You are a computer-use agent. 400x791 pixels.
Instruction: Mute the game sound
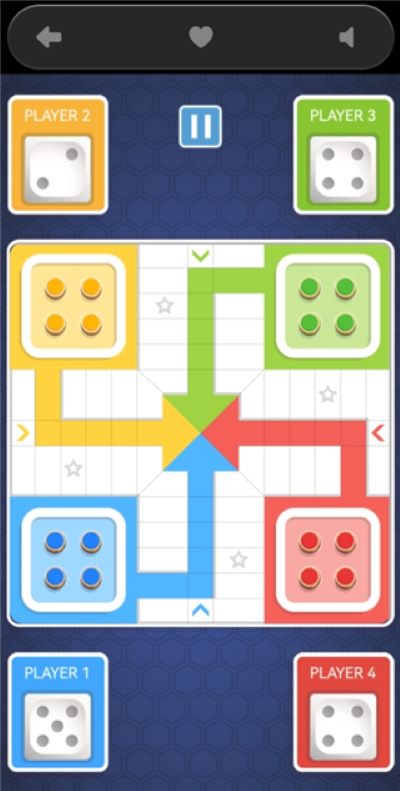(x=347, y=37)
